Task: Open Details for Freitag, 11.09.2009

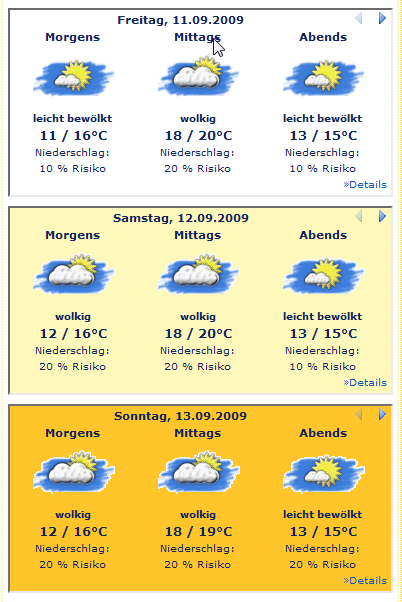Action: tap(365, 185)
